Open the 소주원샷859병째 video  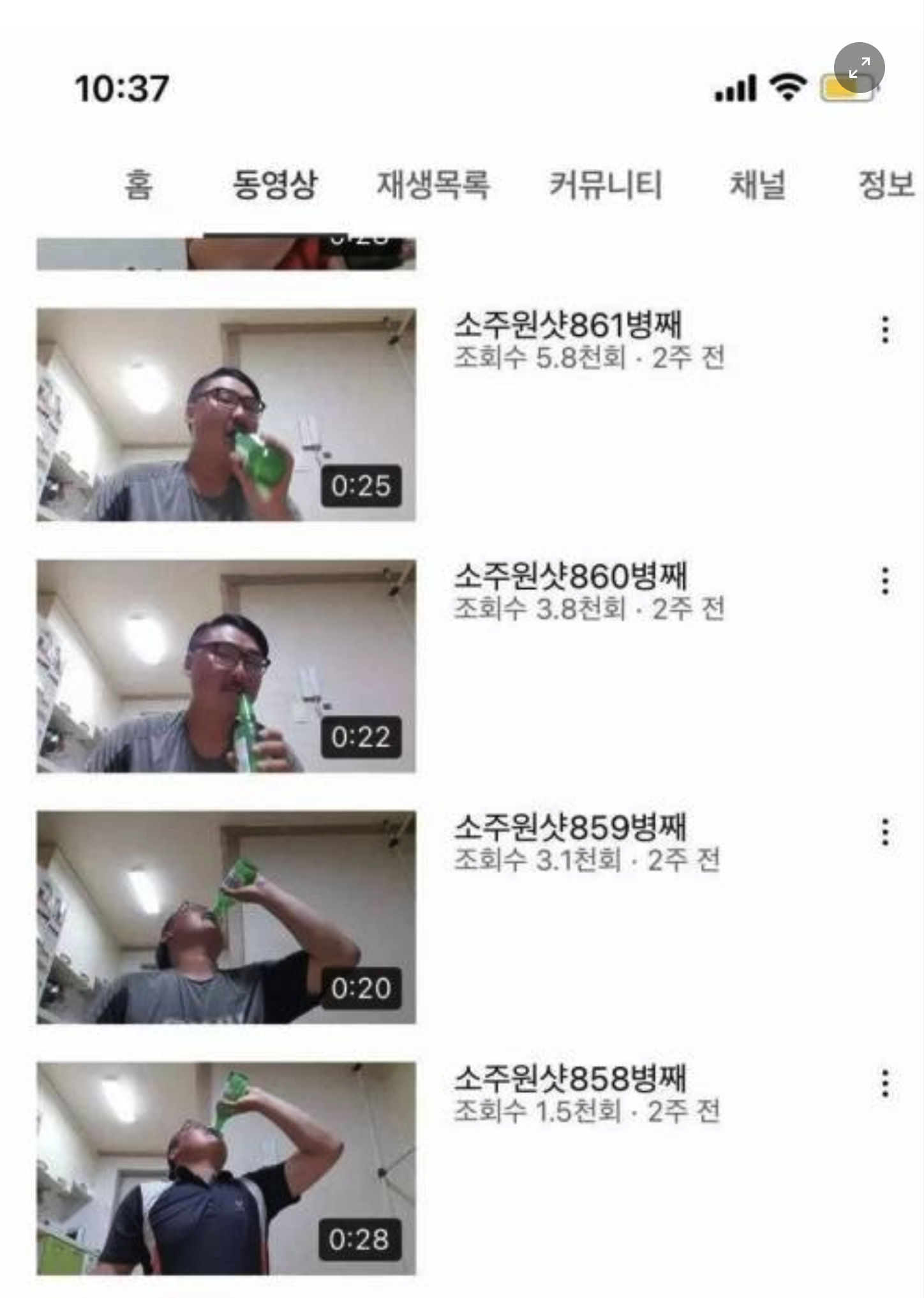(x=226, y=918)
